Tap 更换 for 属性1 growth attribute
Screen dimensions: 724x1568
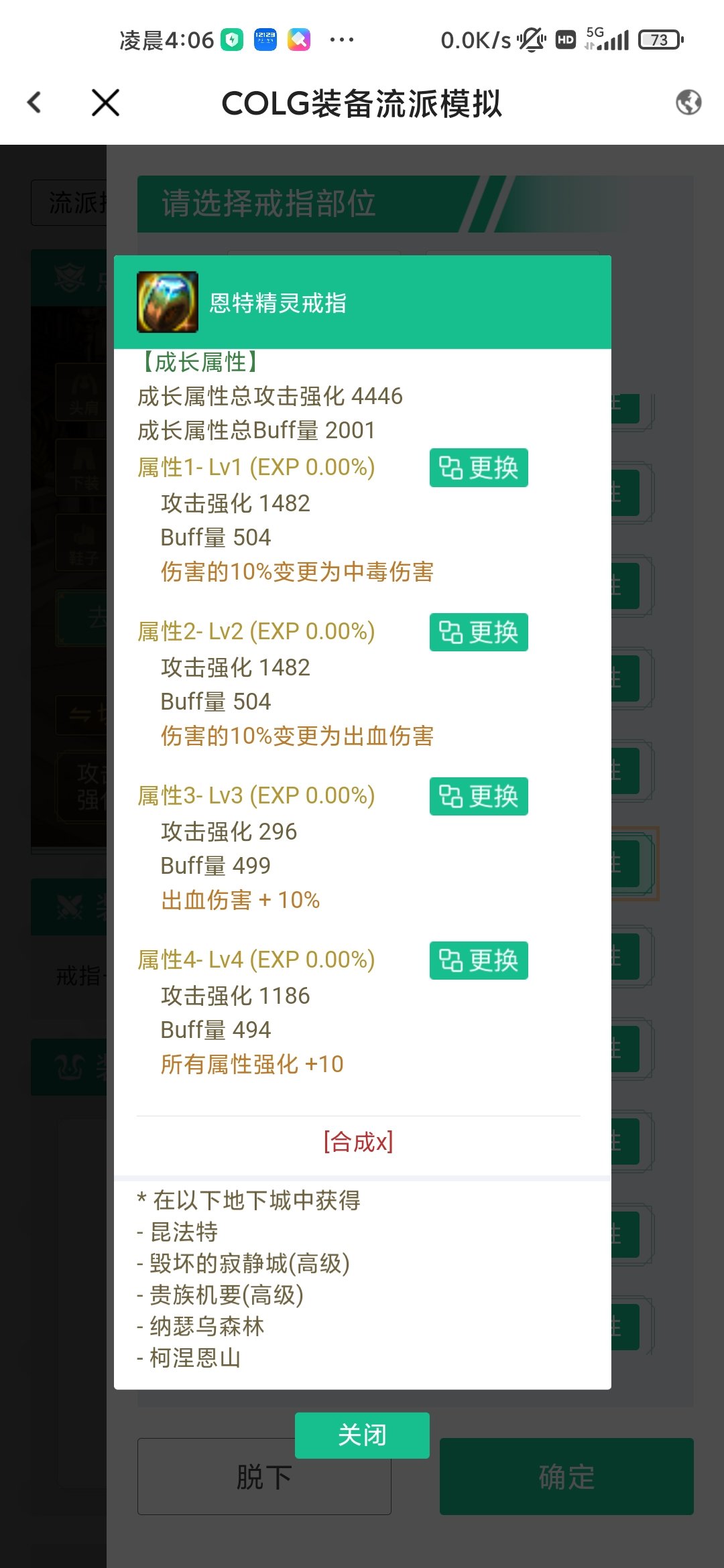pyautogui.click(x=479, y=468)
